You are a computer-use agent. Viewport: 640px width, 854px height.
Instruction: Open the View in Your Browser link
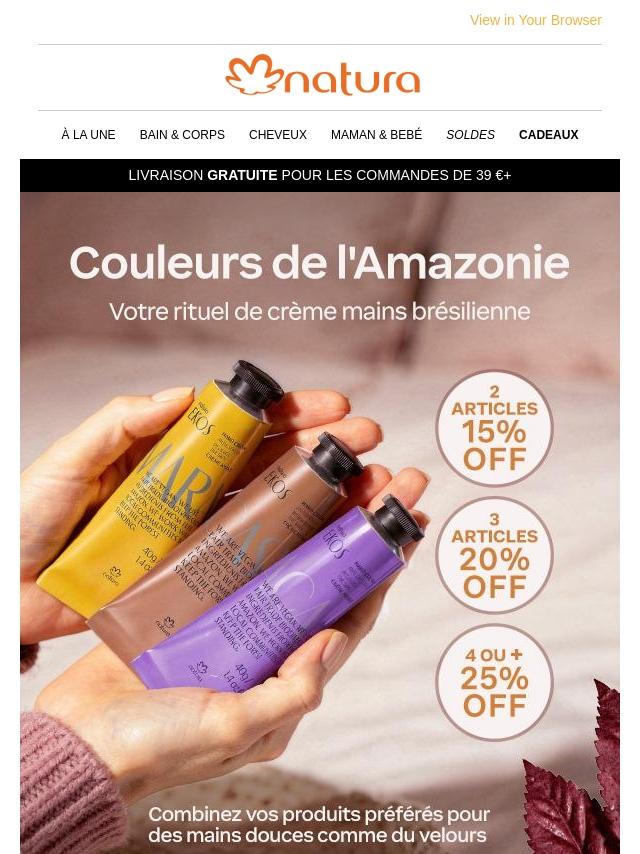click(535, 20)
